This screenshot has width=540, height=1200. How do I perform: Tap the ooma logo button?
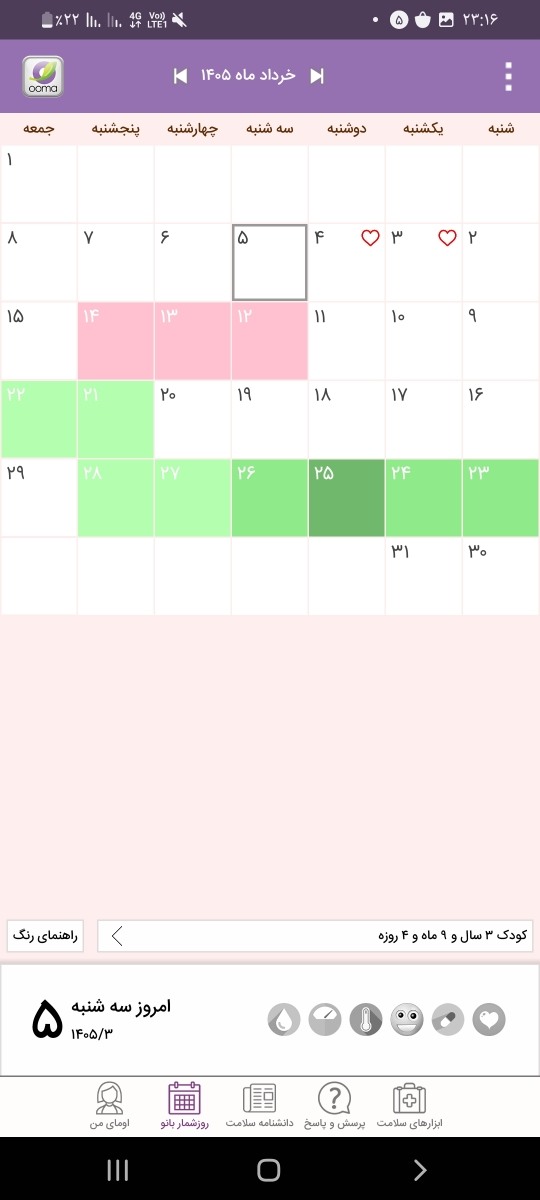[43, 76]
